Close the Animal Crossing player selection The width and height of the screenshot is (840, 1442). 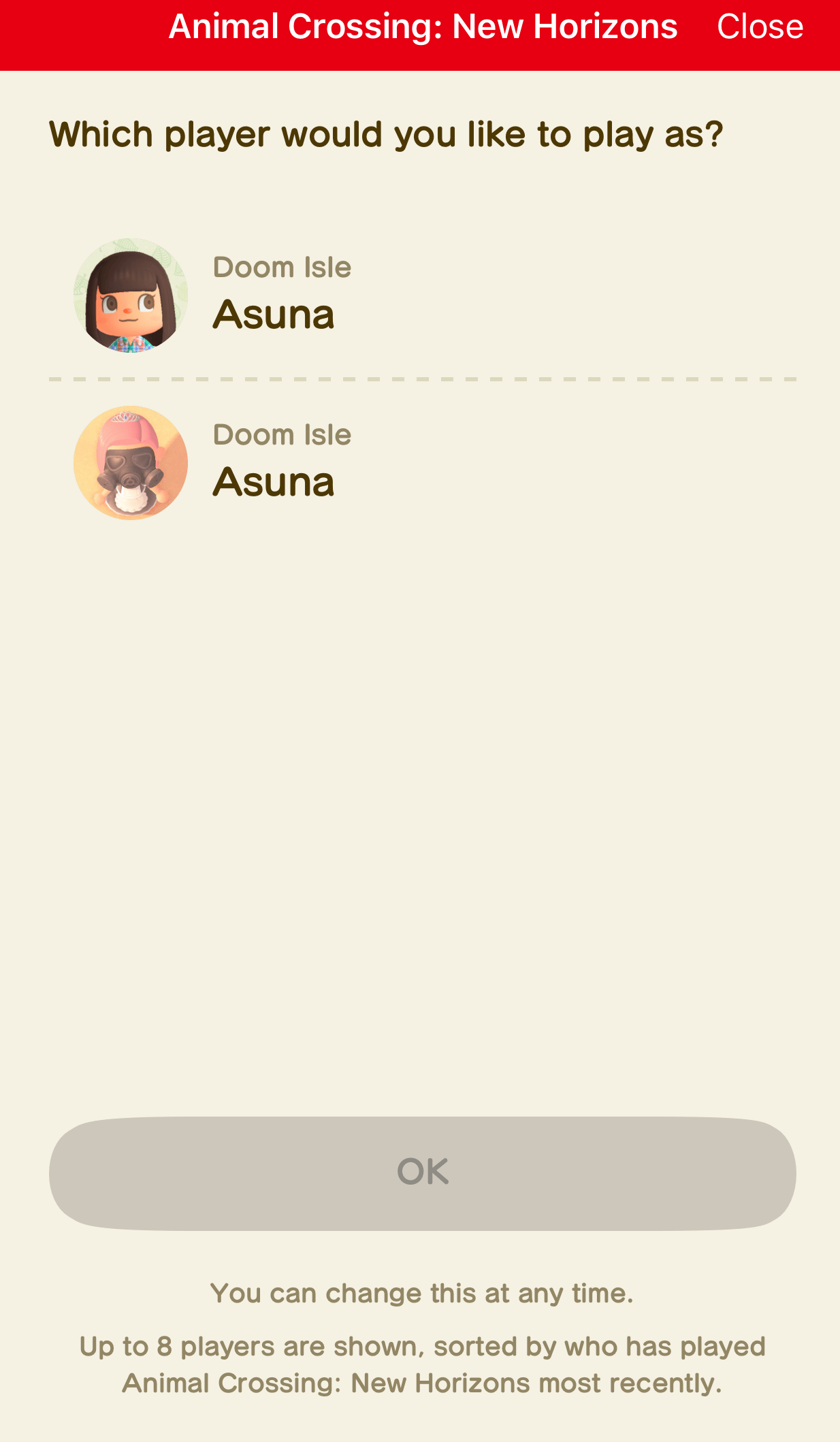pos(760,27)
